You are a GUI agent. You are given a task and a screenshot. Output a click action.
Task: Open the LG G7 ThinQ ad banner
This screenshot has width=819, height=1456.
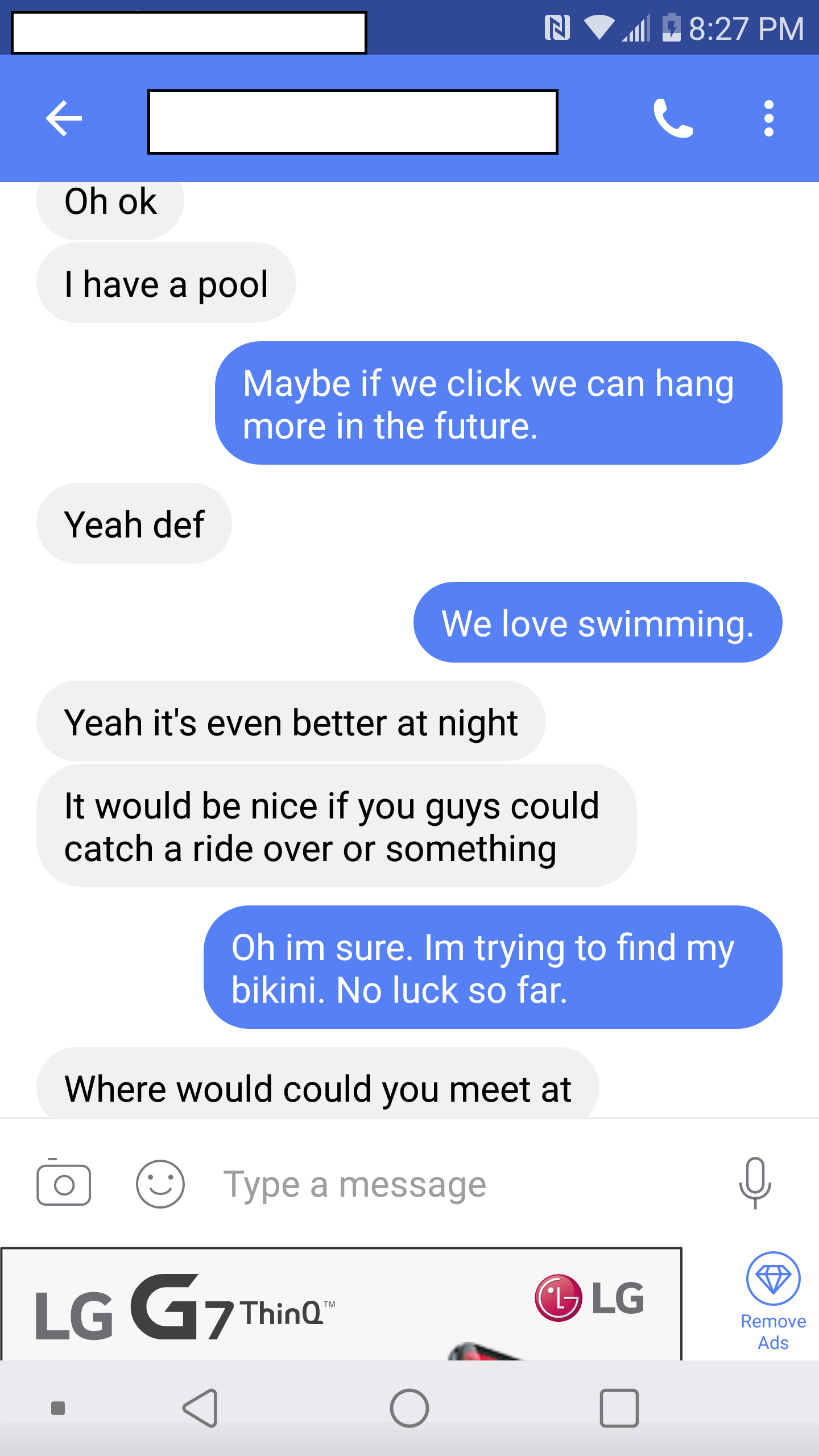click(x=341, y=1305)
